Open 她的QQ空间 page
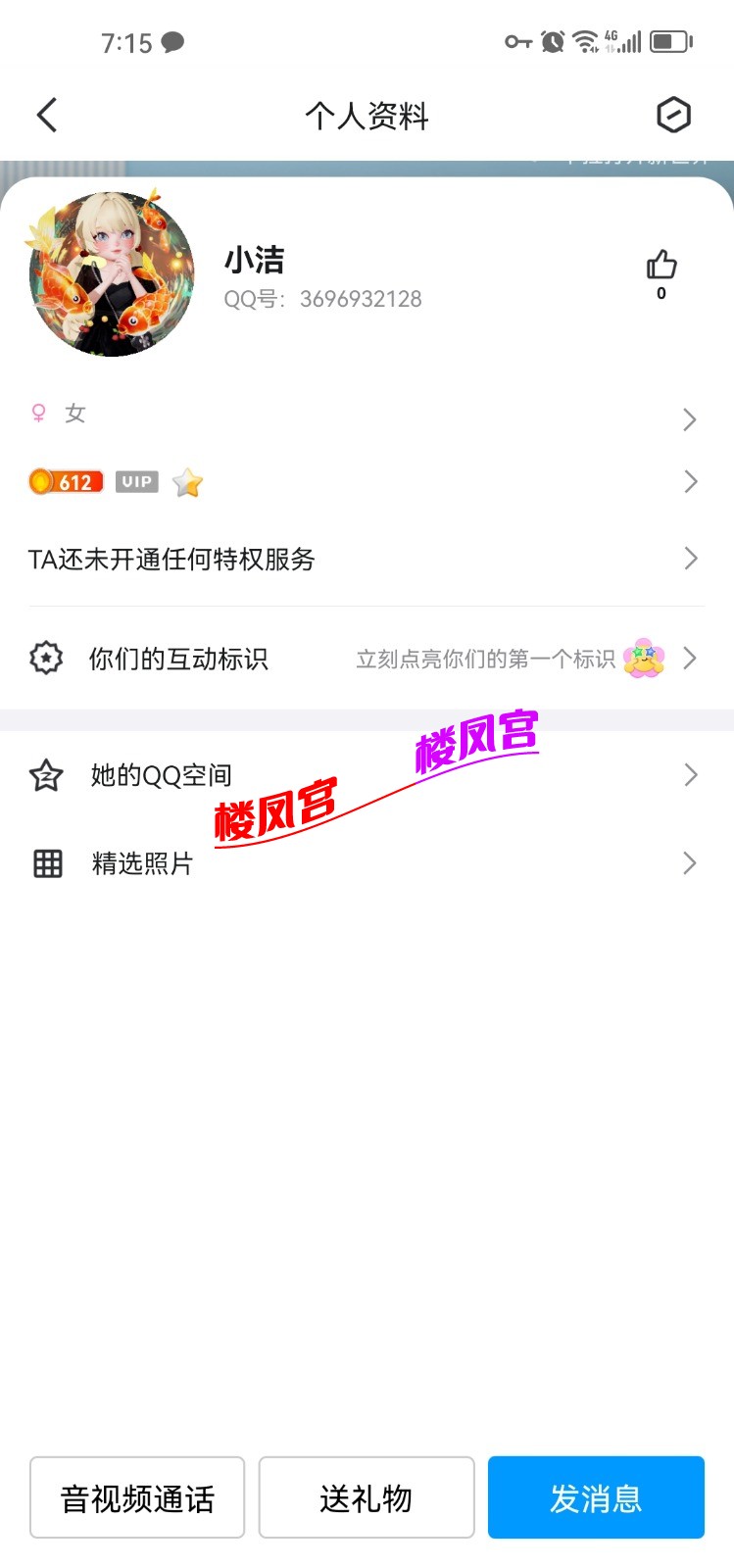734x1568 pixels. 159,774
